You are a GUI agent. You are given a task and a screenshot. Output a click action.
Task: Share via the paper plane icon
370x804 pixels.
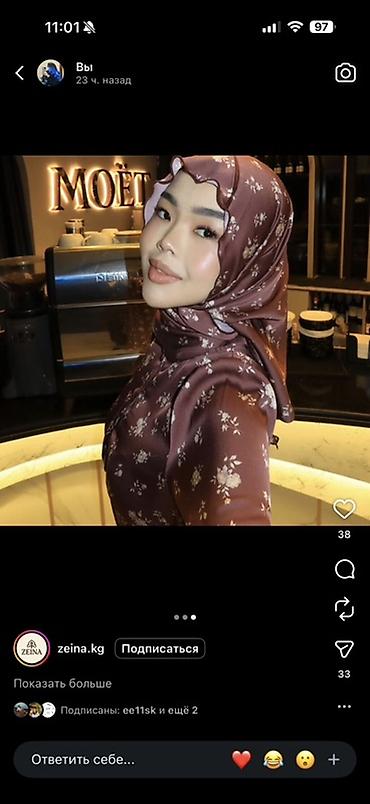344,649
